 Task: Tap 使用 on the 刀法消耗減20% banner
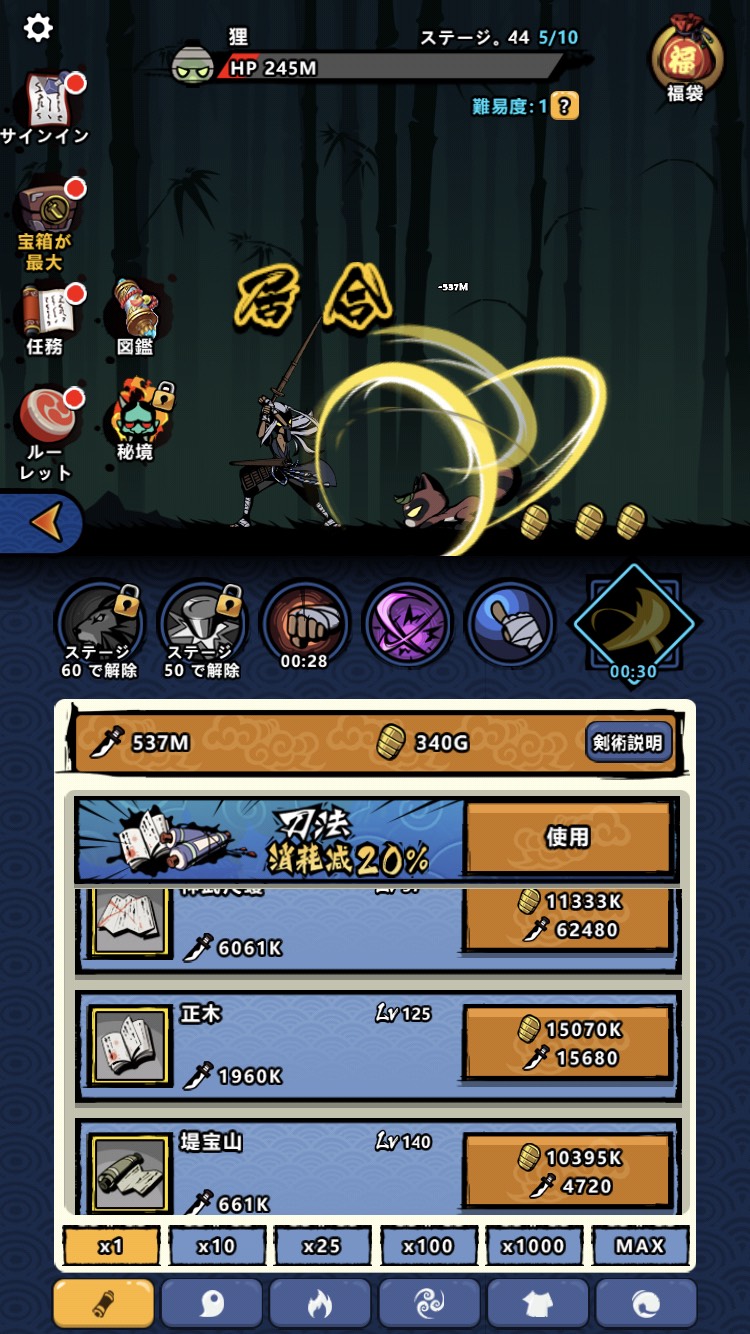(x=567, y=838)
